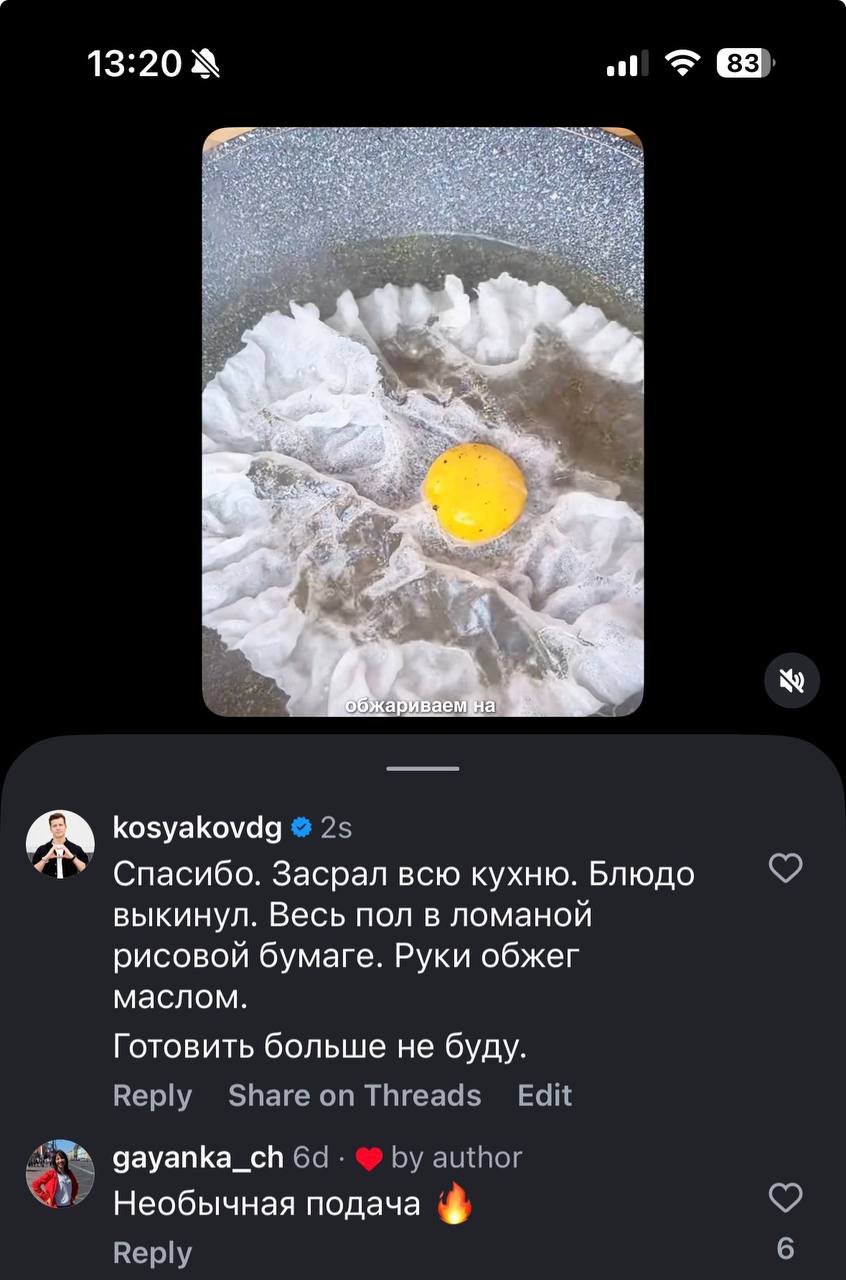Unmute the video sound

point(791,681)
